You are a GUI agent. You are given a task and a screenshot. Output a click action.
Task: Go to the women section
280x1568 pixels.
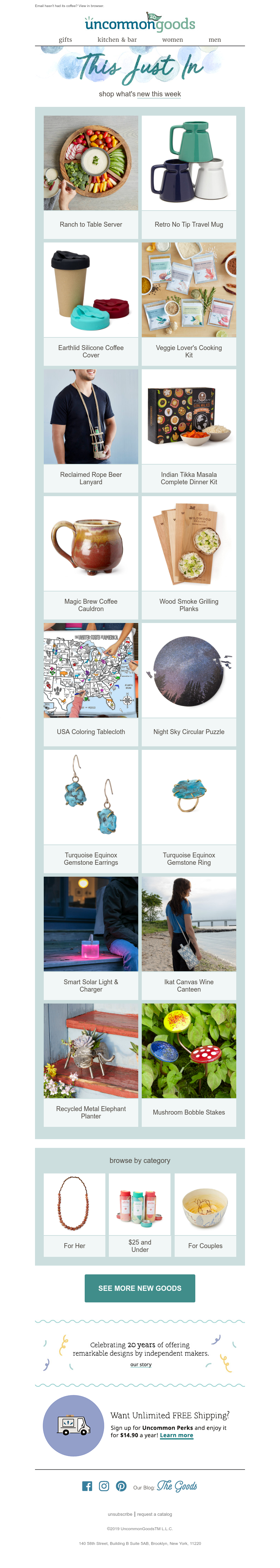pyautogui.click(x=172, y=40)
